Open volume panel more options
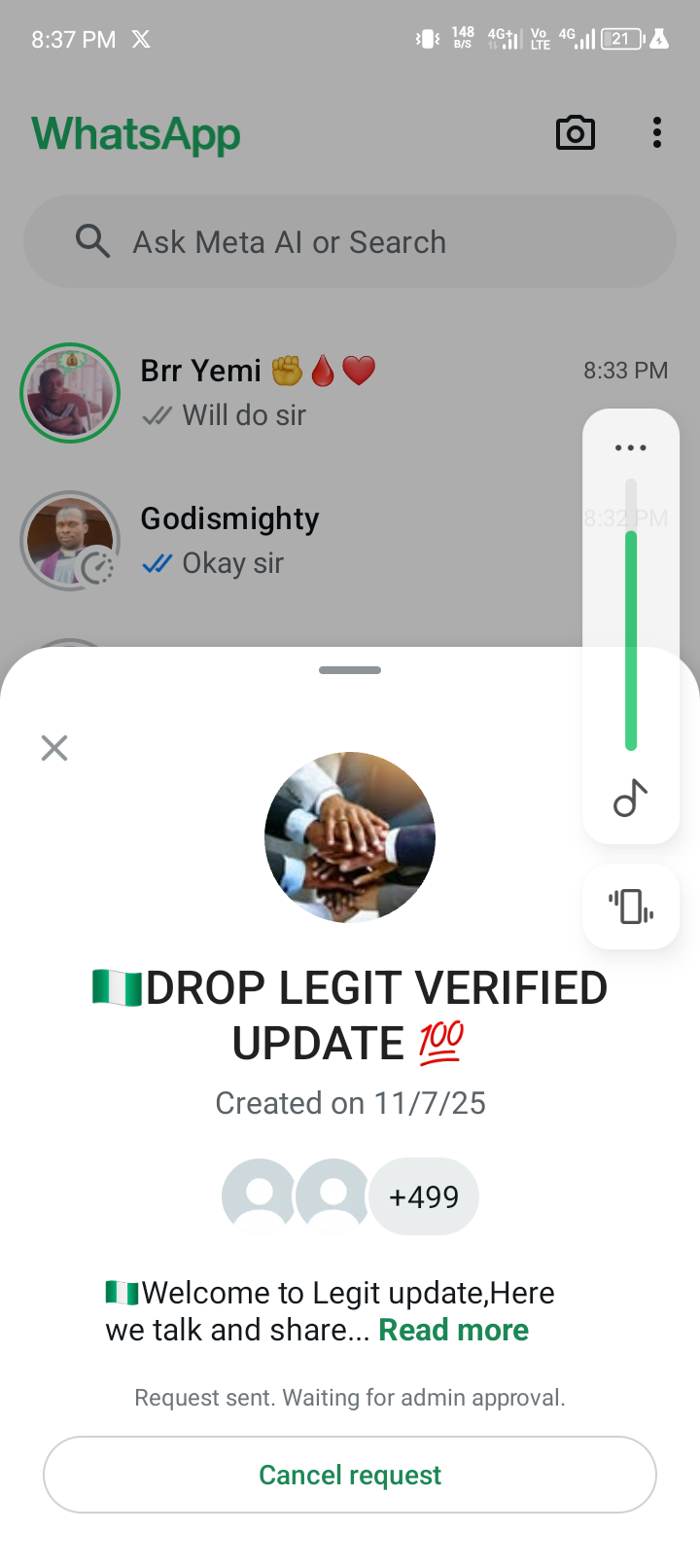 (630, 448)
